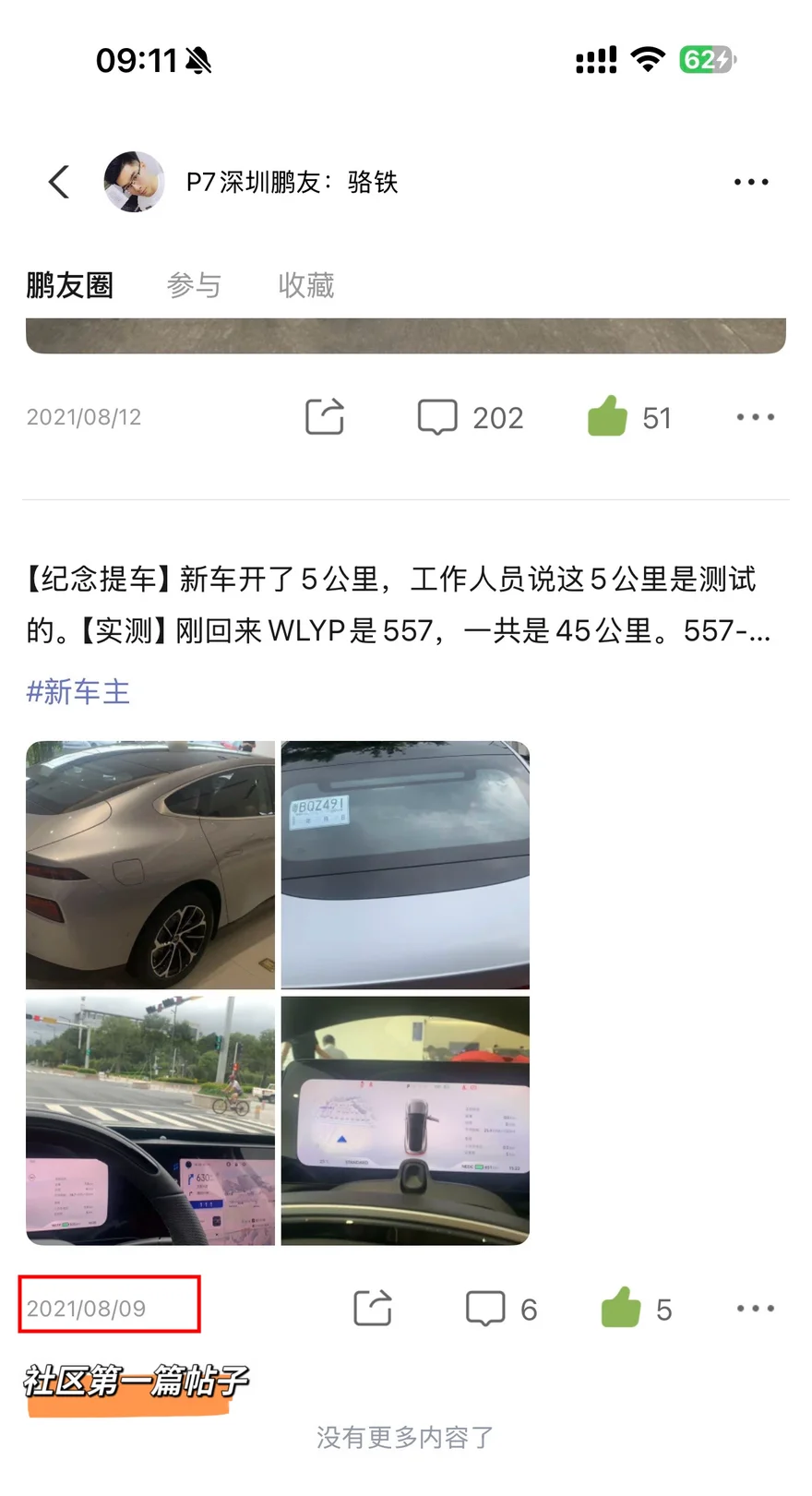View the photo of the dashboard display

405,1120
